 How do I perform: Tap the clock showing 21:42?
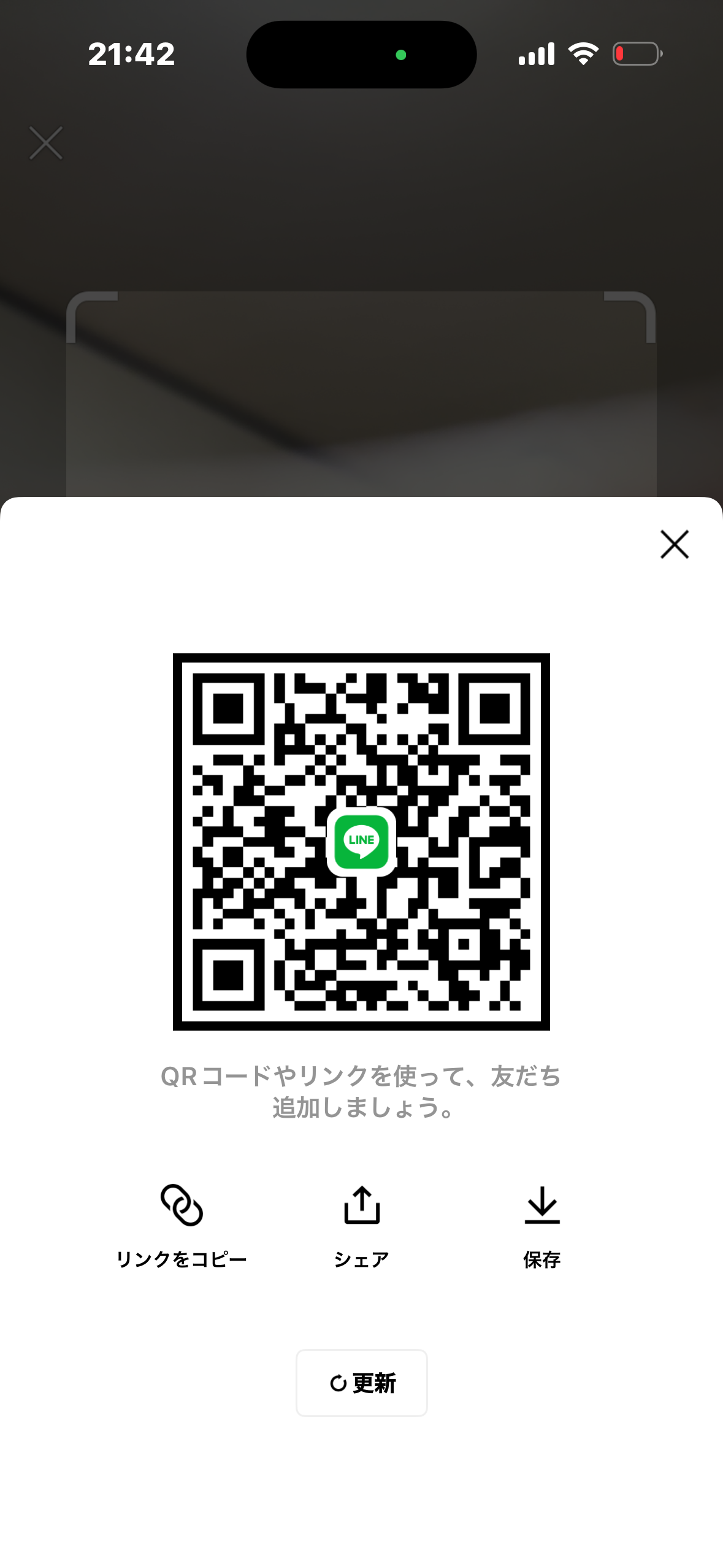(x=131, y=54)
